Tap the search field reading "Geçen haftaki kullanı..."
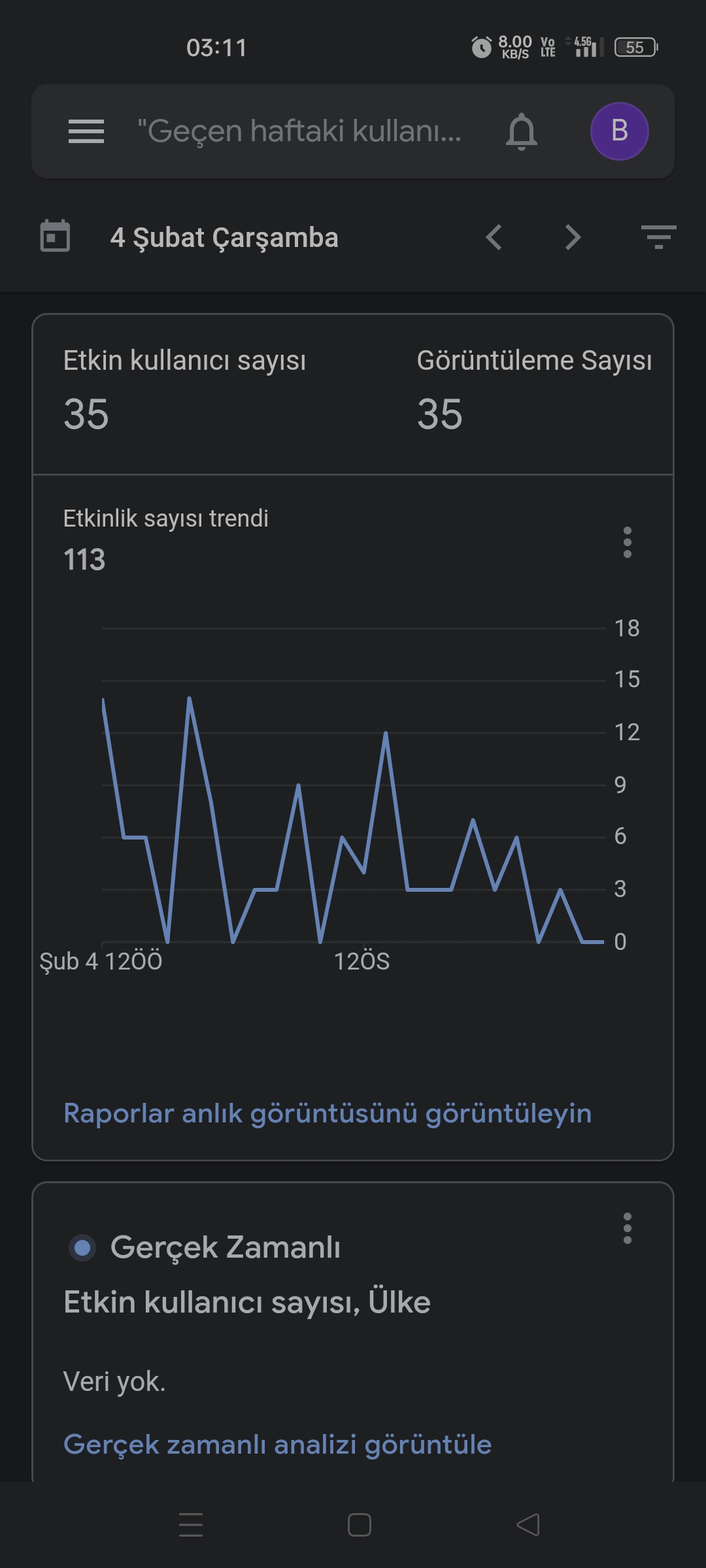 tap(299, 131)
